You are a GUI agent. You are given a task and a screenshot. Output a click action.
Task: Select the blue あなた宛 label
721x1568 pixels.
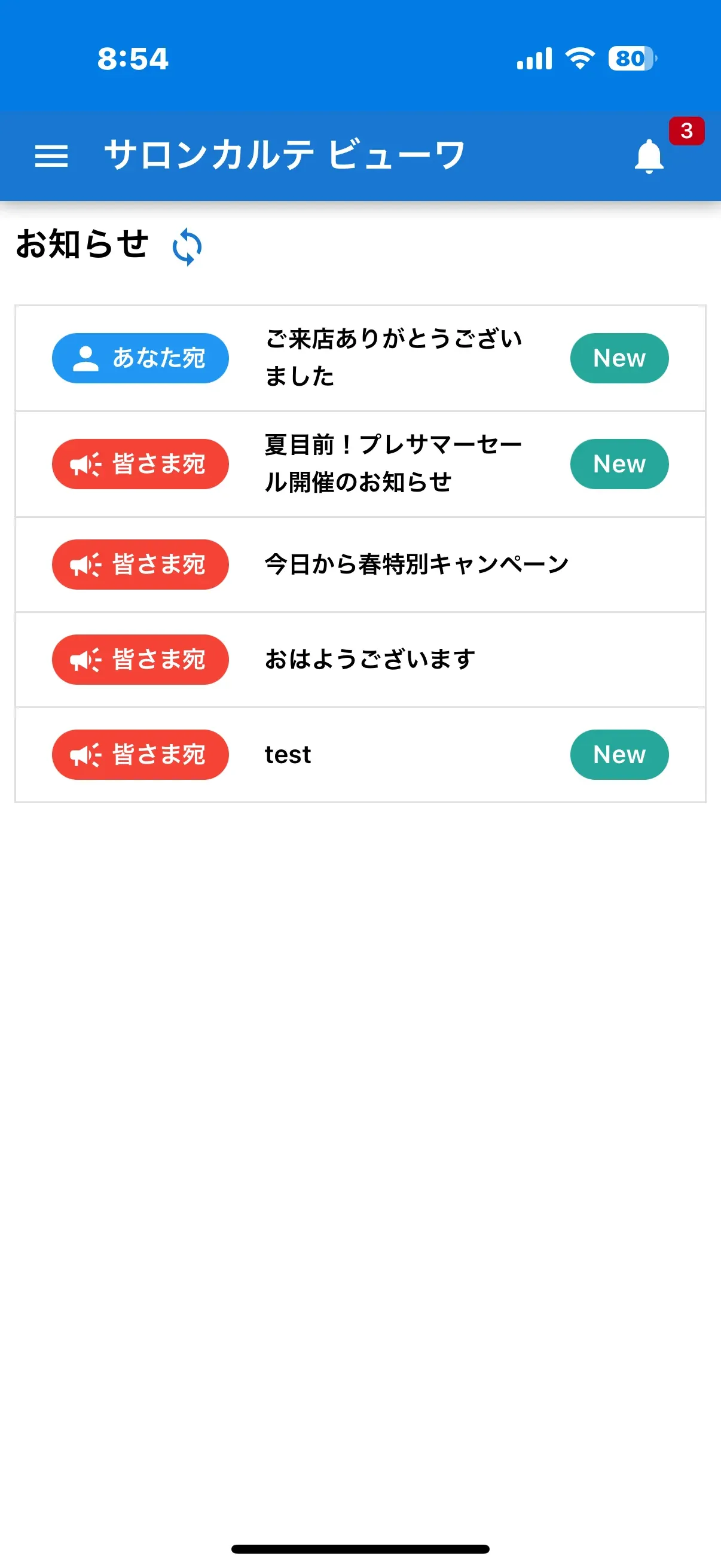[140, 358]
